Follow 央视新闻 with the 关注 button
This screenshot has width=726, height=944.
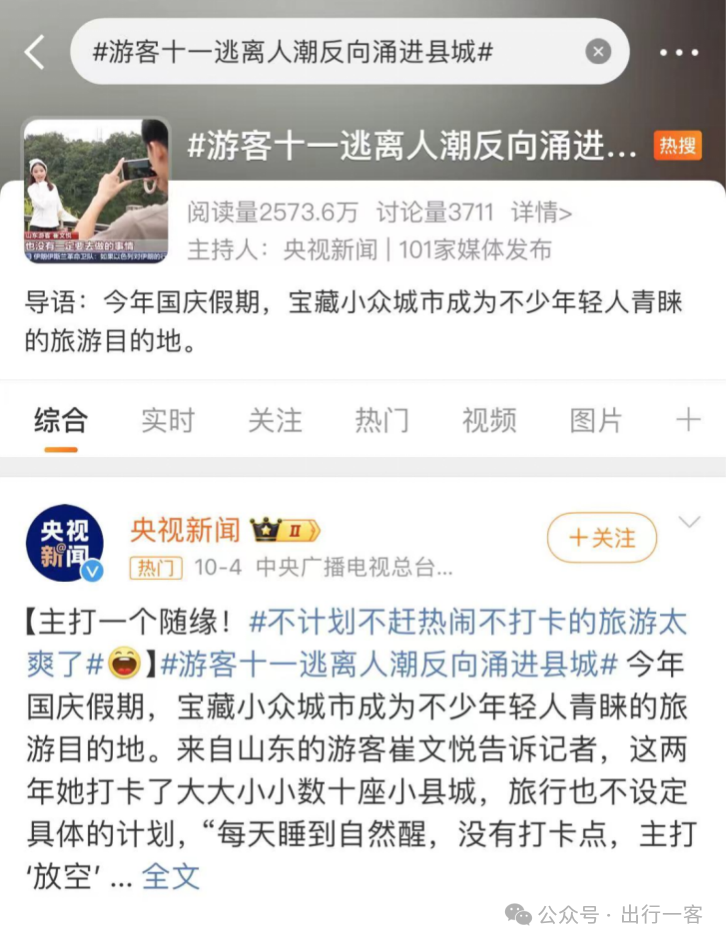(602, 538)
